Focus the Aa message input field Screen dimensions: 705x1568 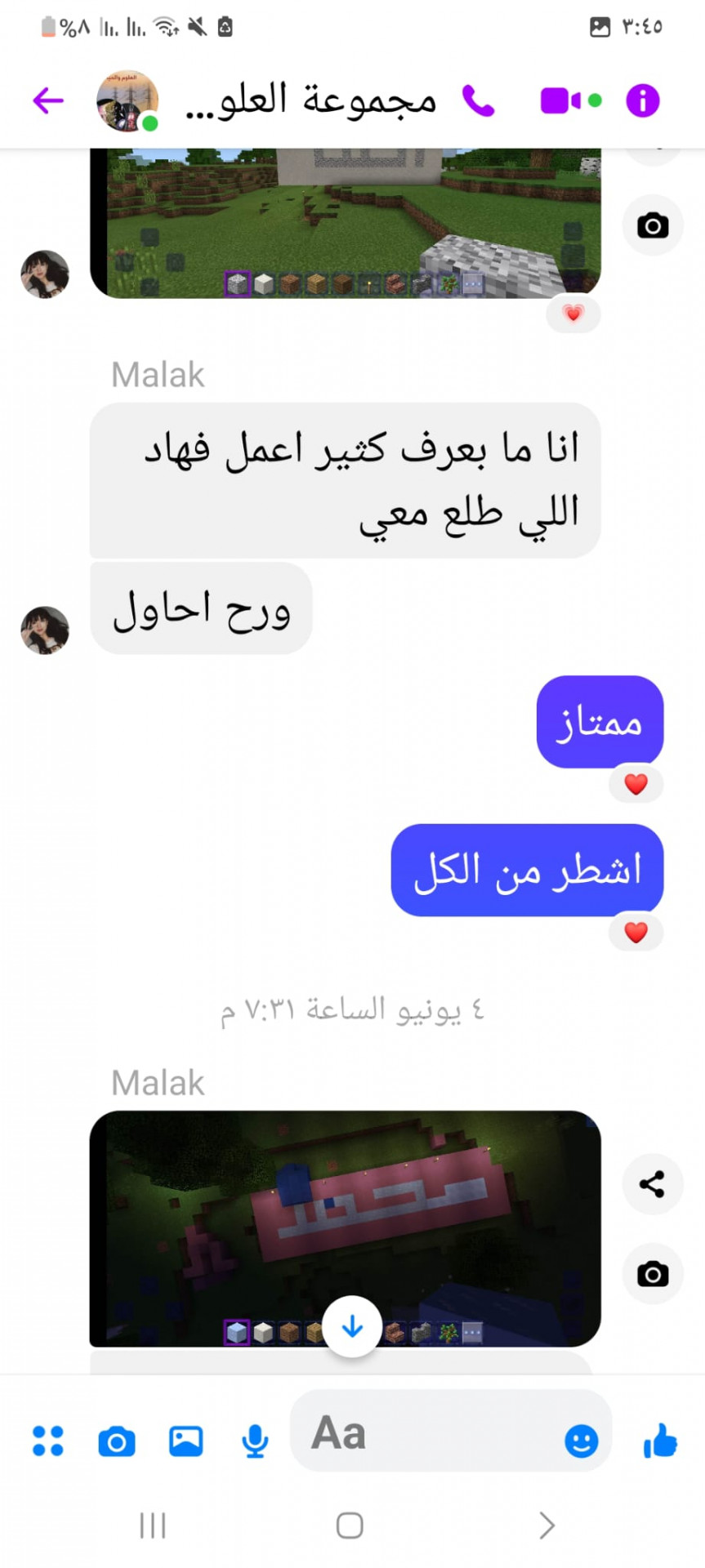(x=425, y=1433)
